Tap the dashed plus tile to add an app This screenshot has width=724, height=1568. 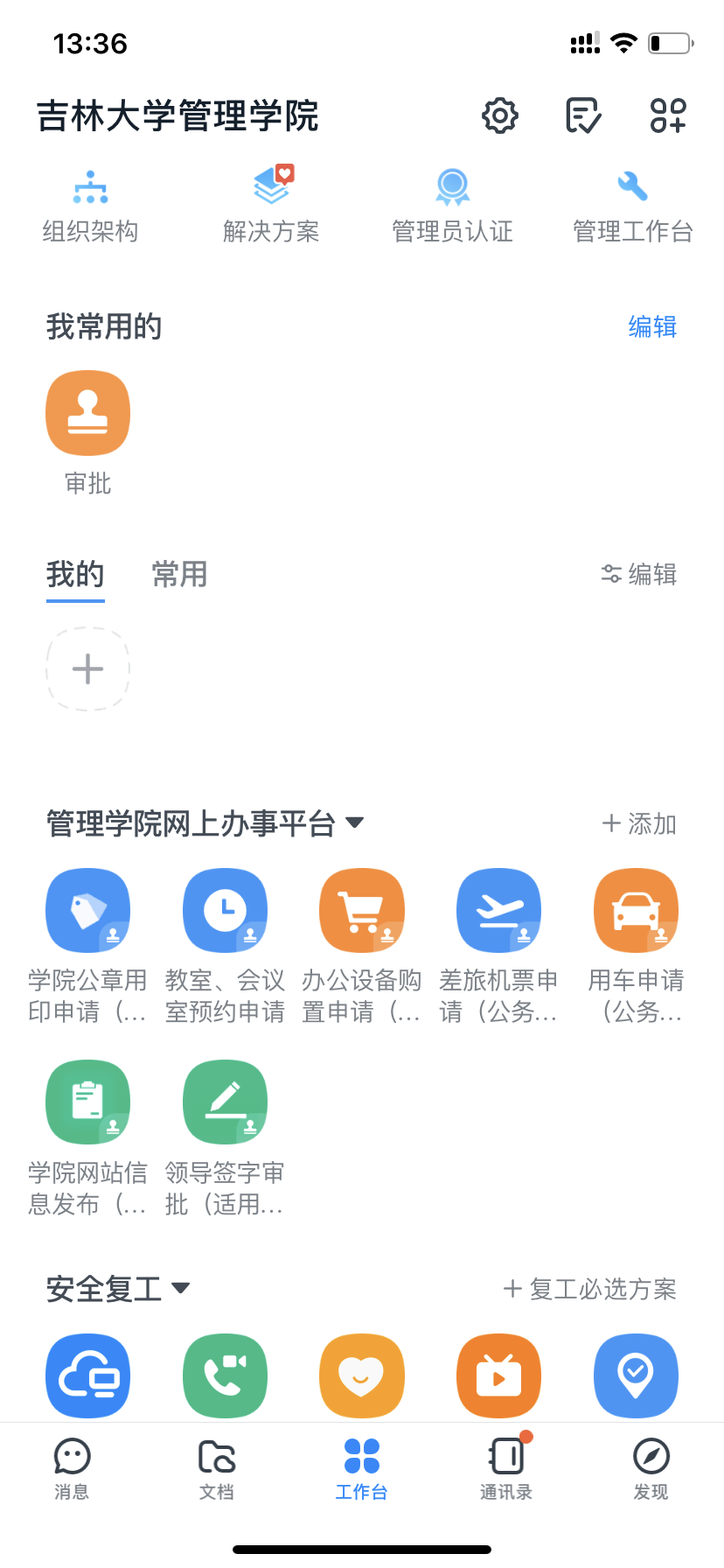[x=87, y=669]
